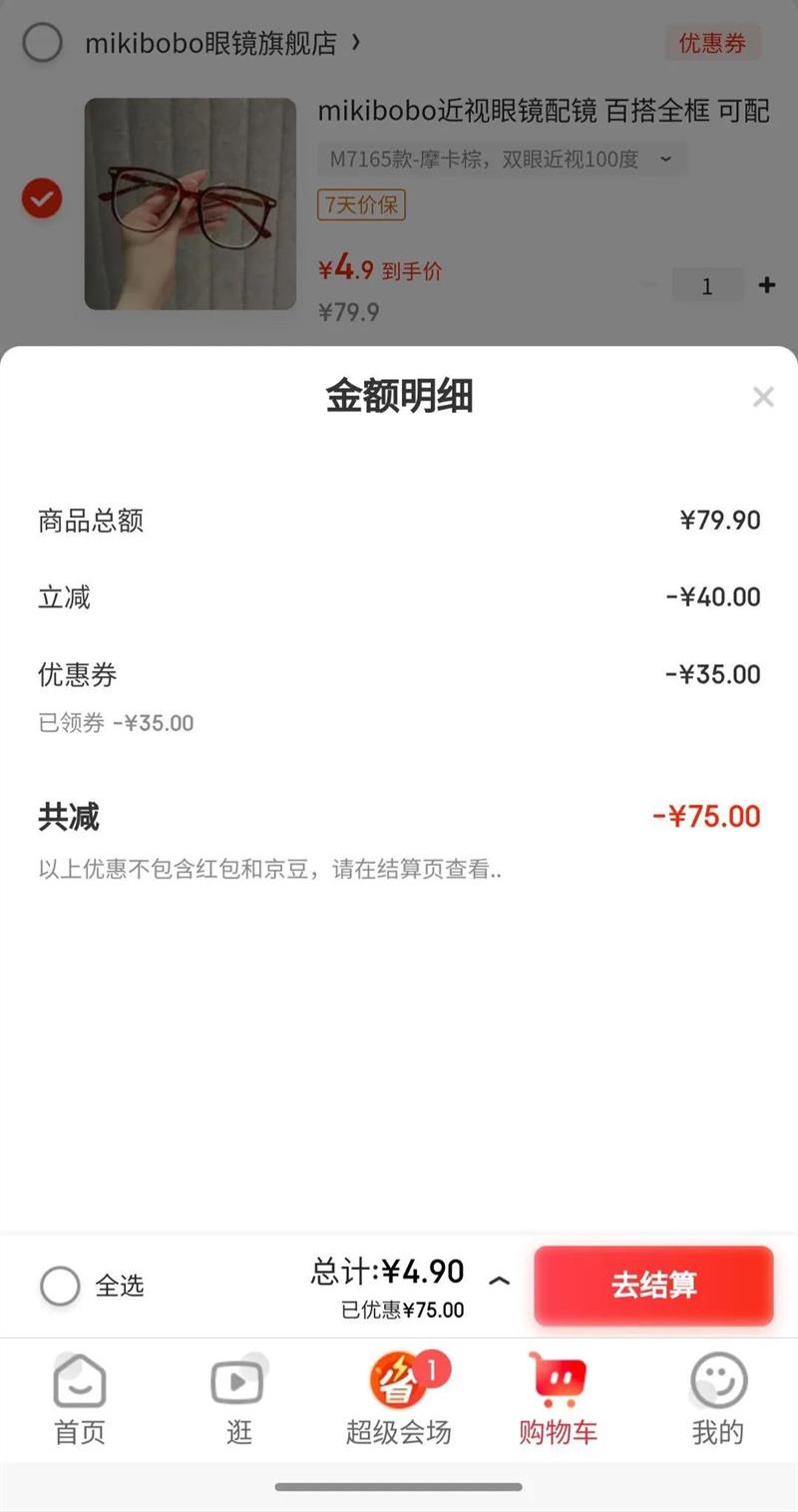Screen dimensions: 798x1512
Task: Tap 去结算 to check out
Action: coord(653,1285)
